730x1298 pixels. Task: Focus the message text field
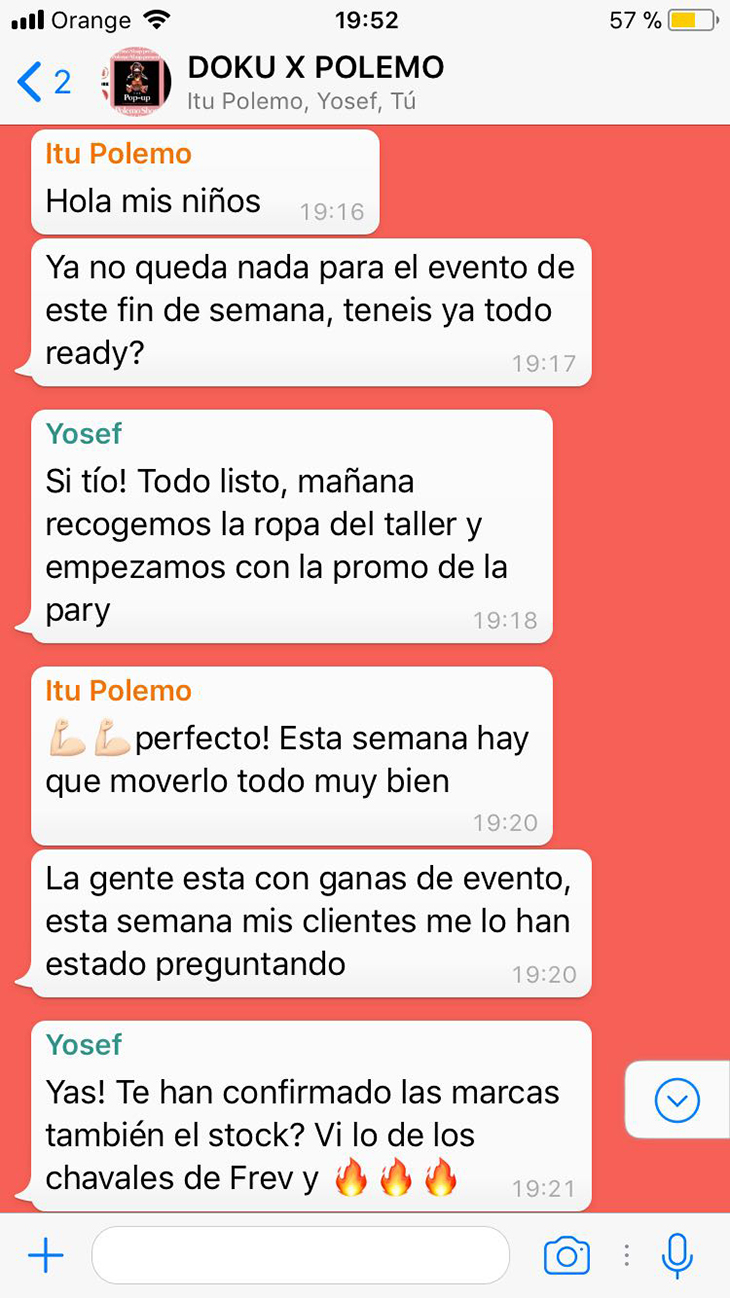[x=300, y=1256]
